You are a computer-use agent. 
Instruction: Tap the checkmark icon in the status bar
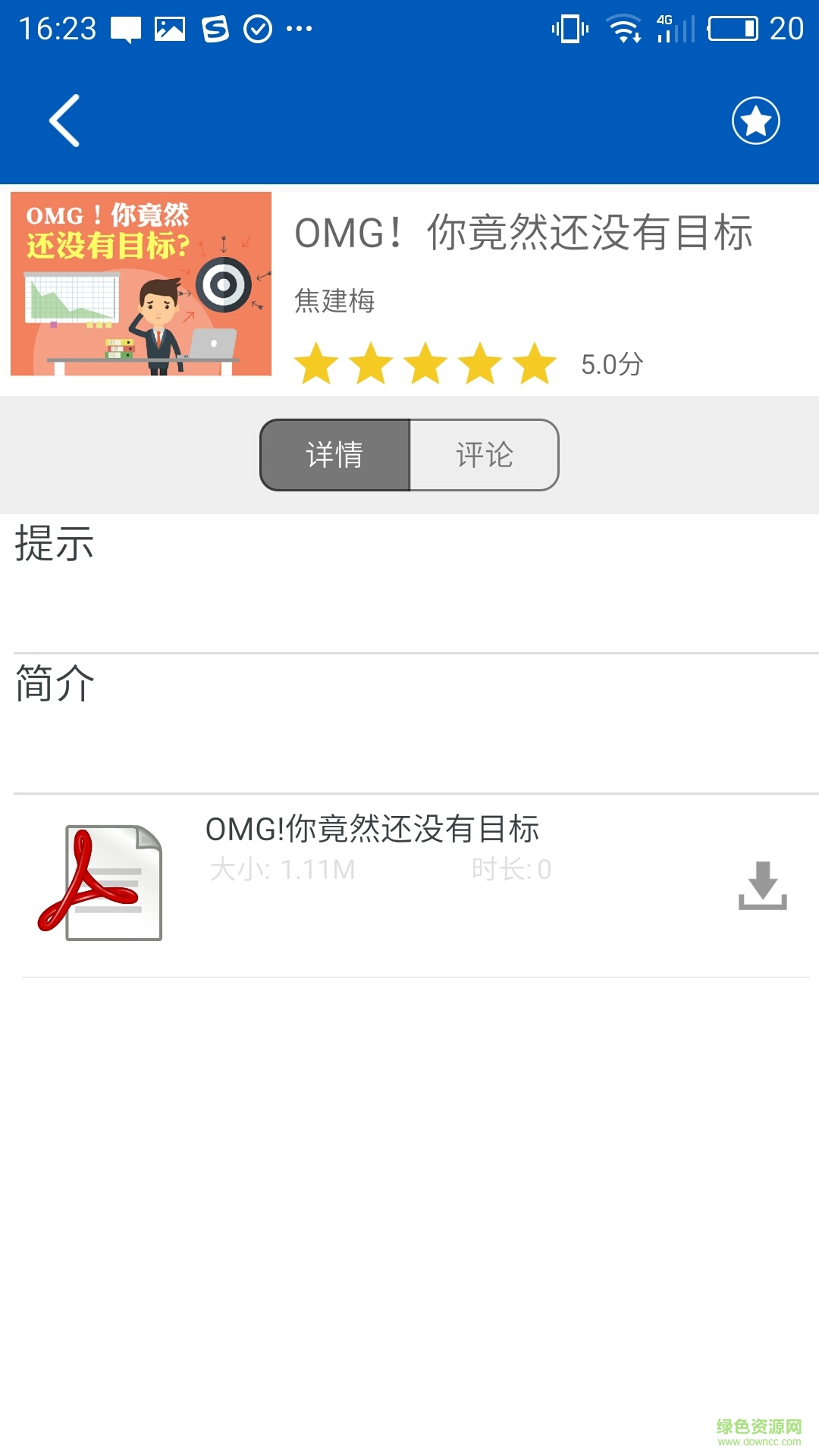point(258,29)
